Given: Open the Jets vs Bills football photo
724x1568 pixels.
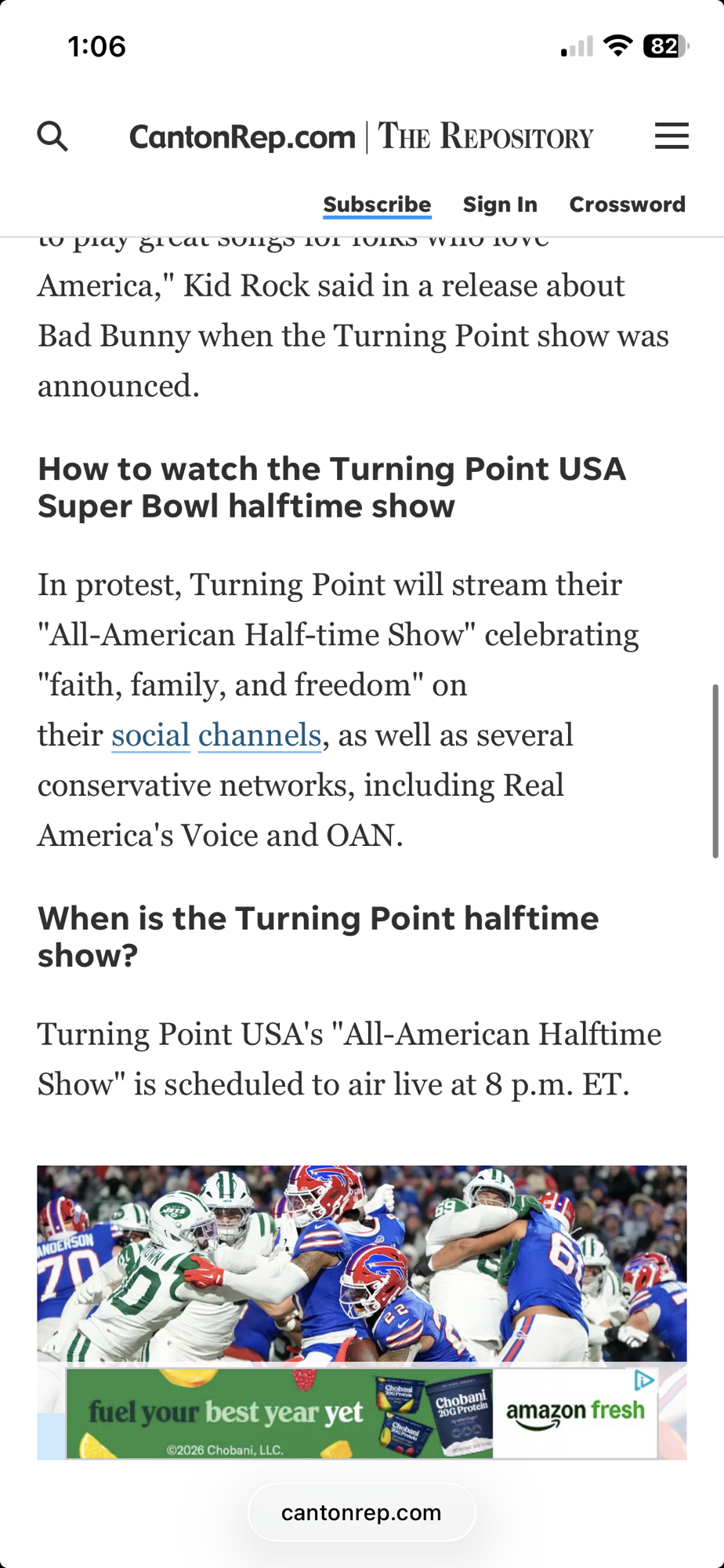Looking at the screenshot, I should [x=361, y=1262].
